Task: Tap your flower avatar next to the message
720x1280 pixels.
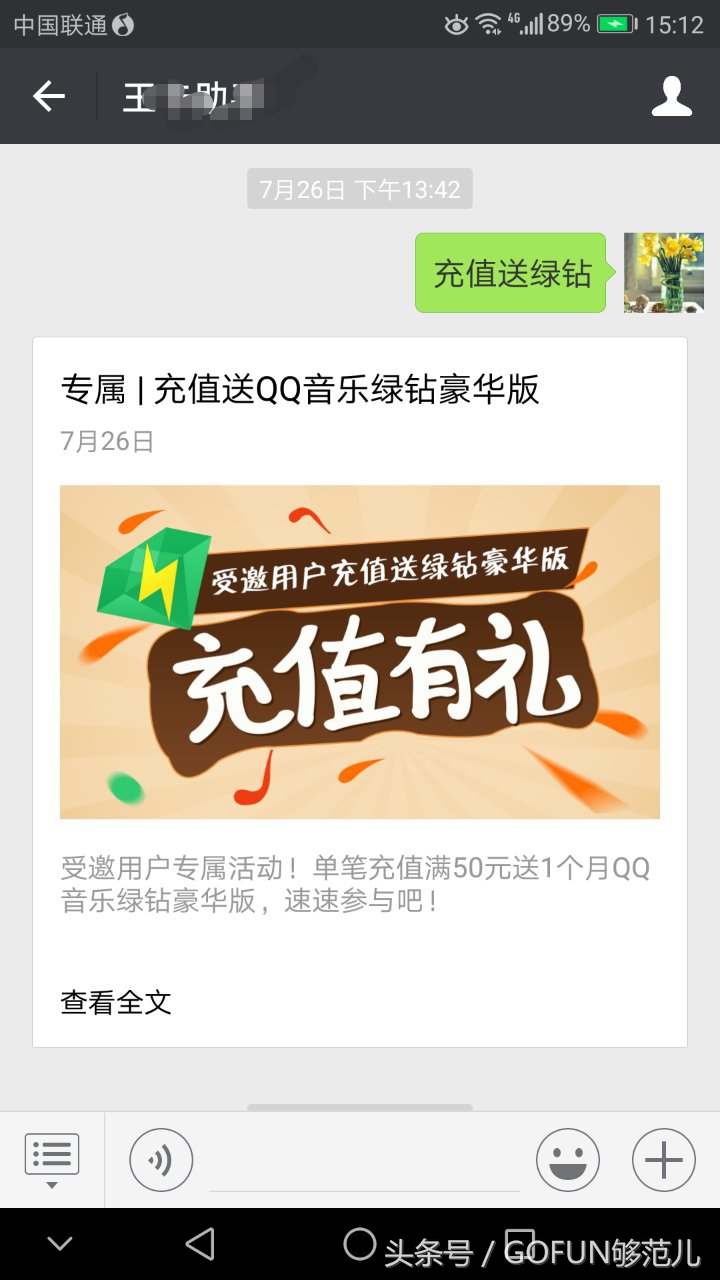Action: pos(664,271)
